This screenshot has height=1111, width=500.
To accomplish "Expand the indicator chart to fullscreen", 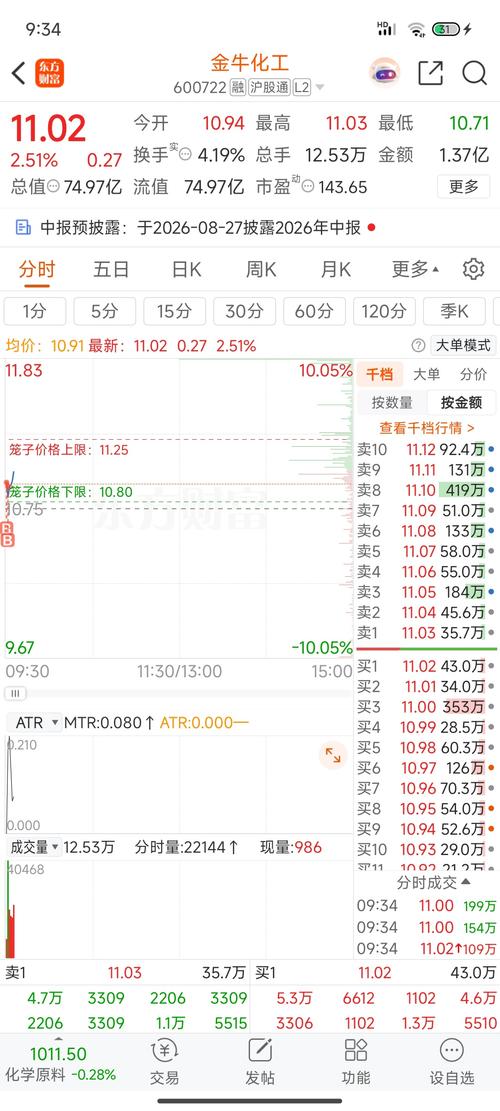I will [x=333, y=755].
